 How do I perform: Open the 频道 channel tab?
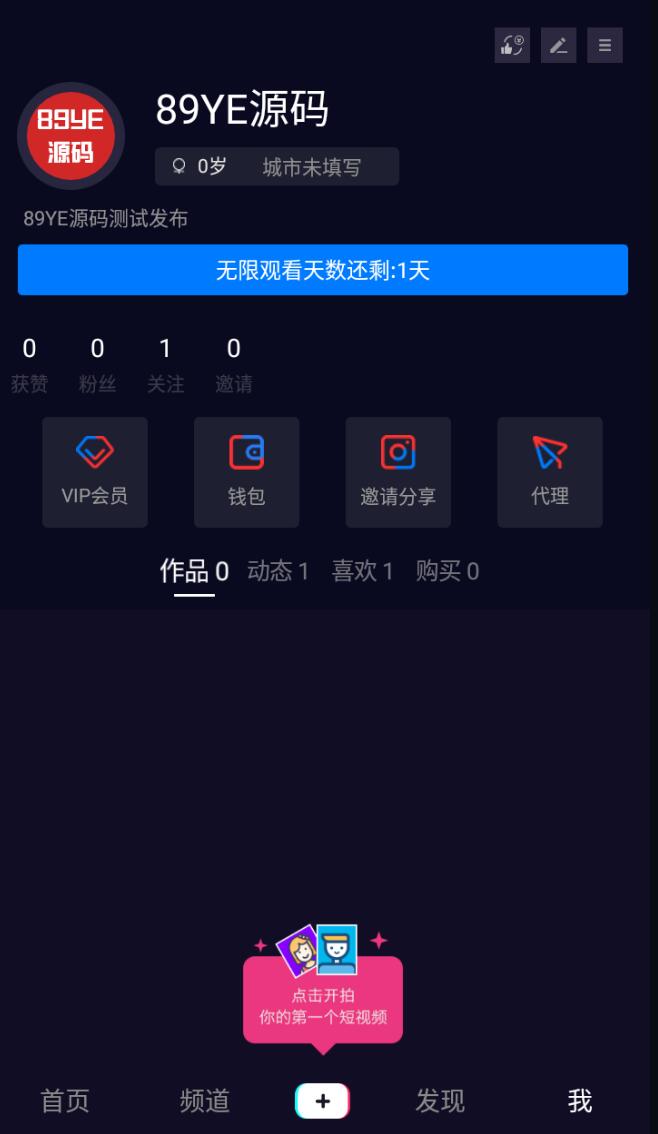point(205,1101)
